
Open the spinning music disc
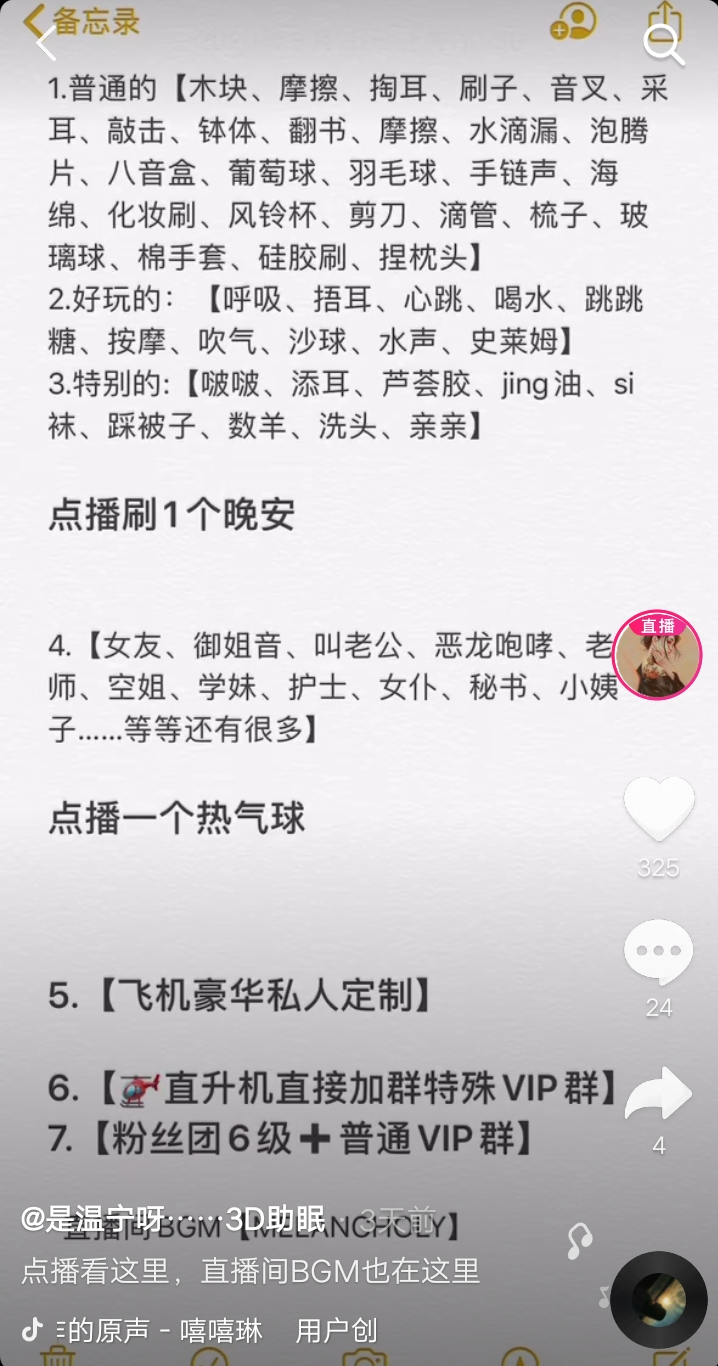coord(658,1298)
